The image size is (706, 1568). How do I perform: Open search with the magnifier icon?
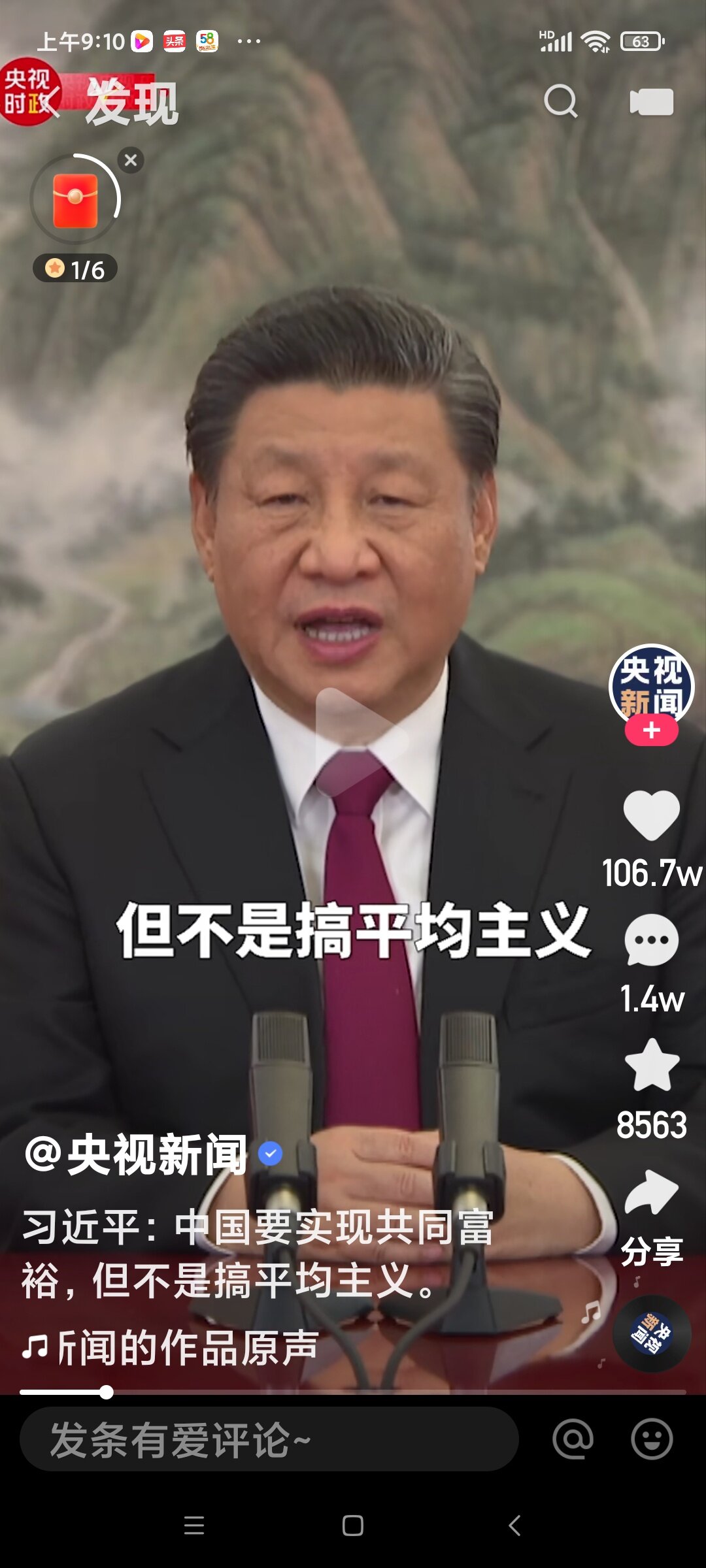coord(561,101)
